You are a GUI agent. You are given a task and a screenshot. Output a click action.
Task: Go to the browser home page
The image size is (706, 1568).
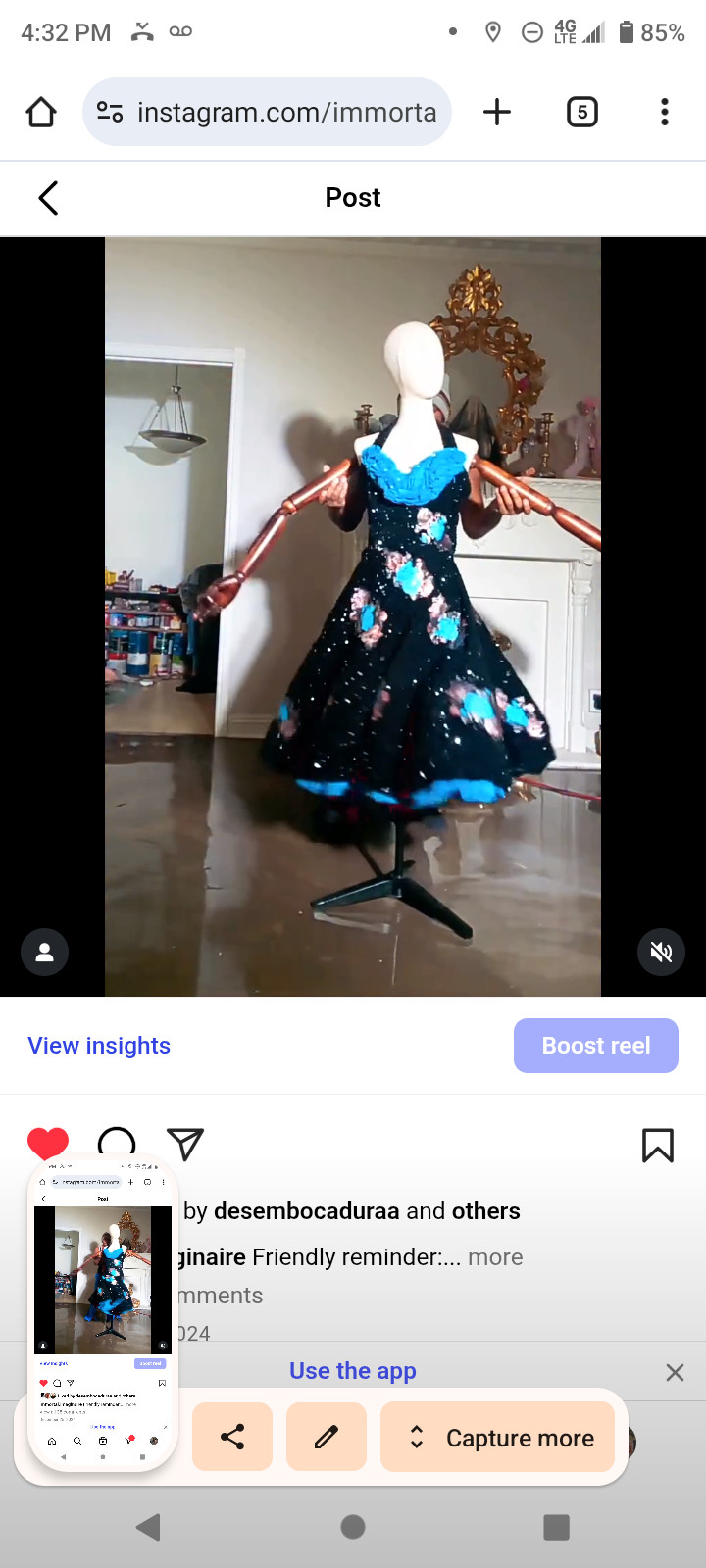41,112
